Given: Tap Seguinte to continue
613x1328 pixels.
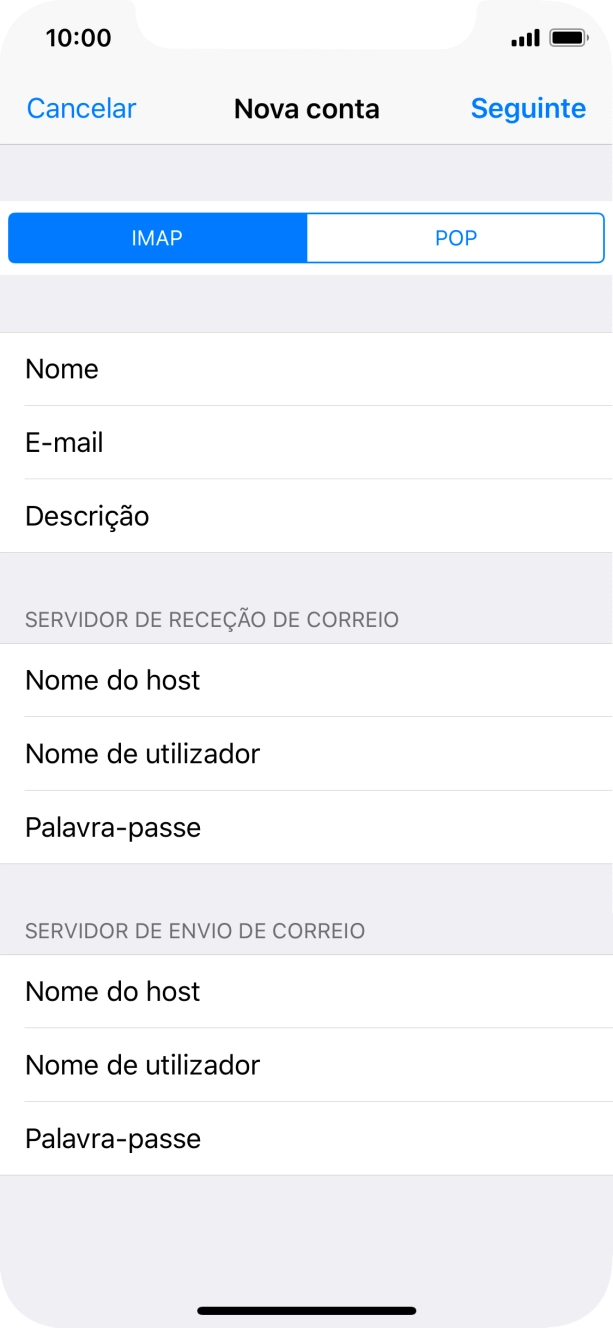Looking at the screenshot, I should [x=528, y=108].
